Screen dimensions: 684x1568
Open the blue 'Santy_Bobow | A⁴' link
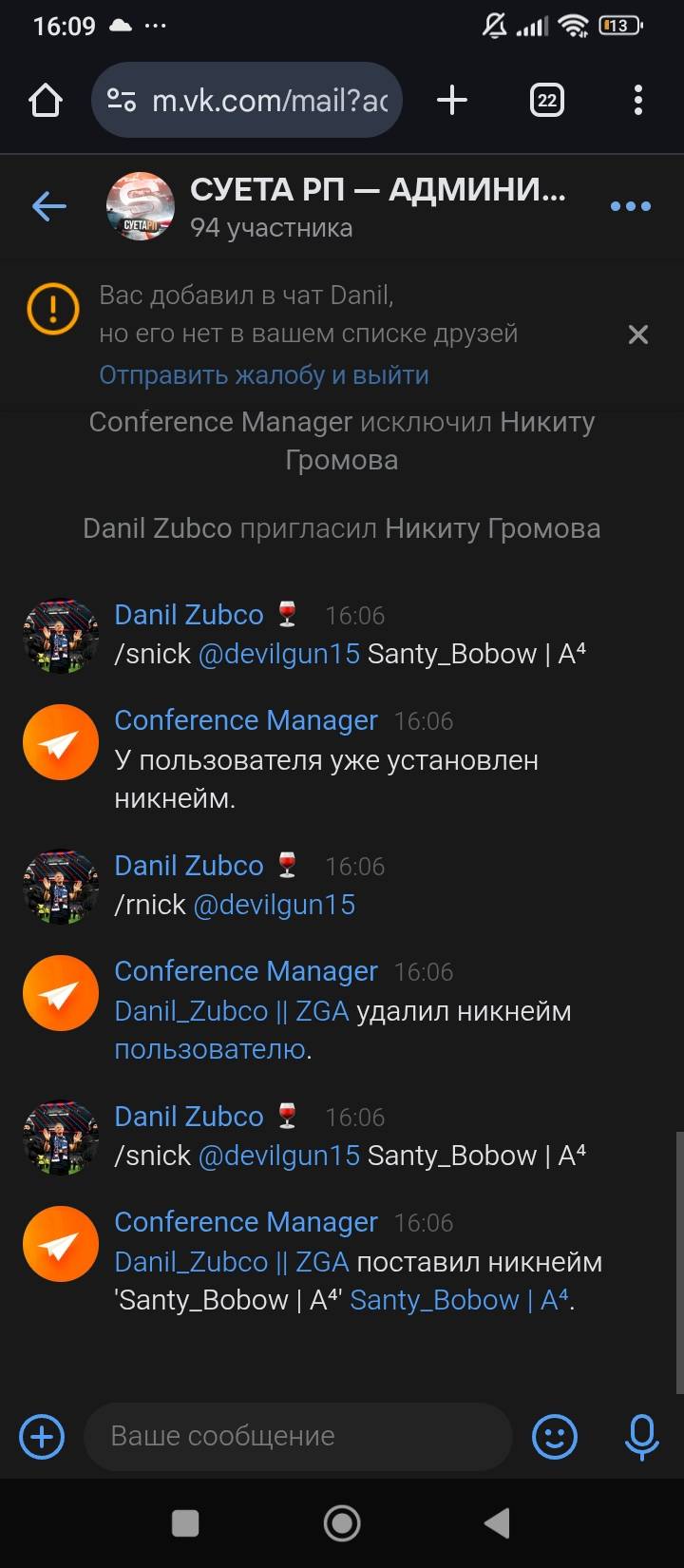(460, 1300)
